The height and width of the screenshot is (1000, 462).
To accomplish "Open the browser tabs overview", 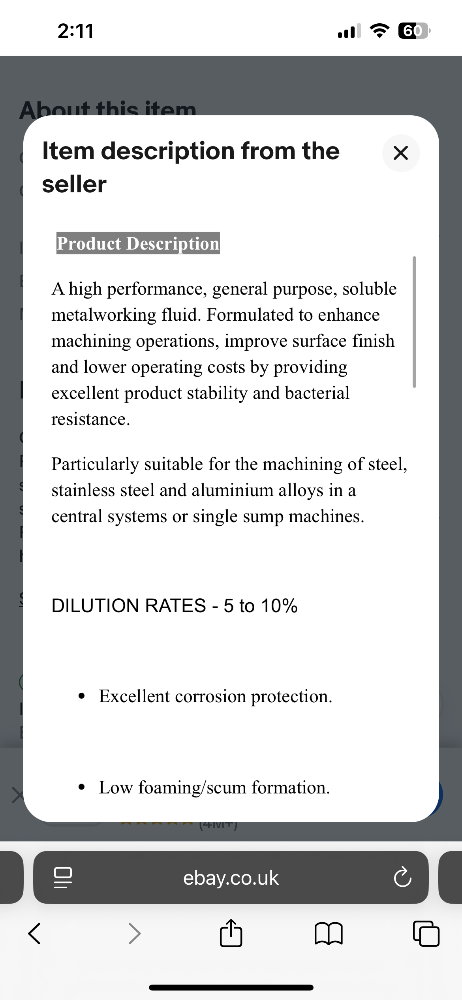I will click(x=426, y=934).
